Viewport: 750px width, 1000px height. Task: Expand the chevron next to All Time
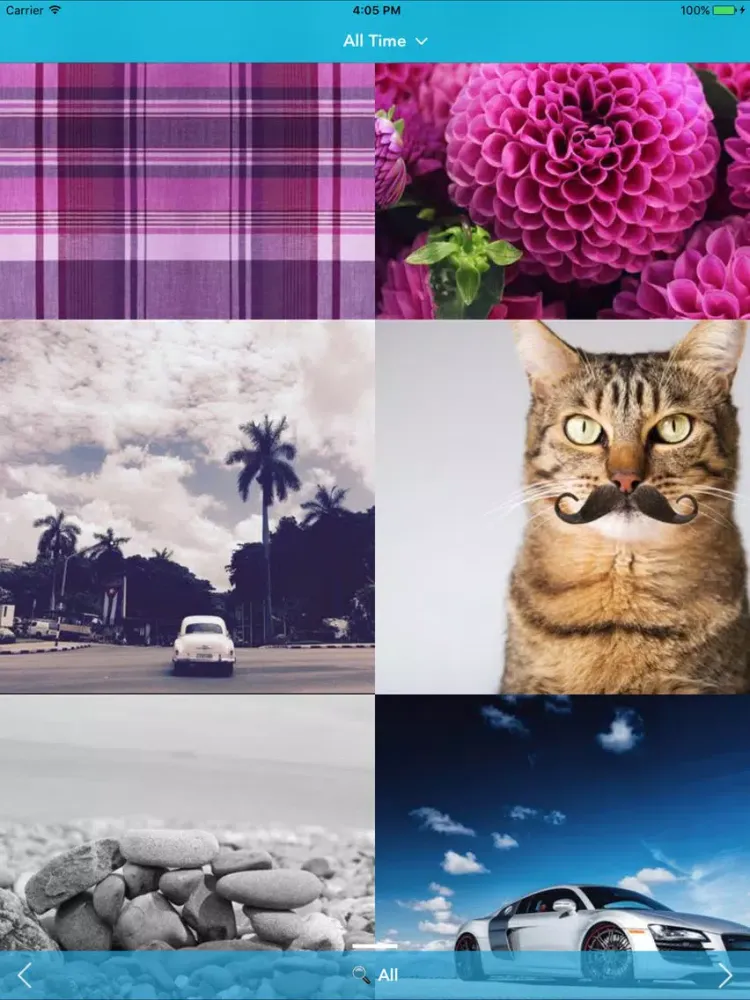pos(419,42)
